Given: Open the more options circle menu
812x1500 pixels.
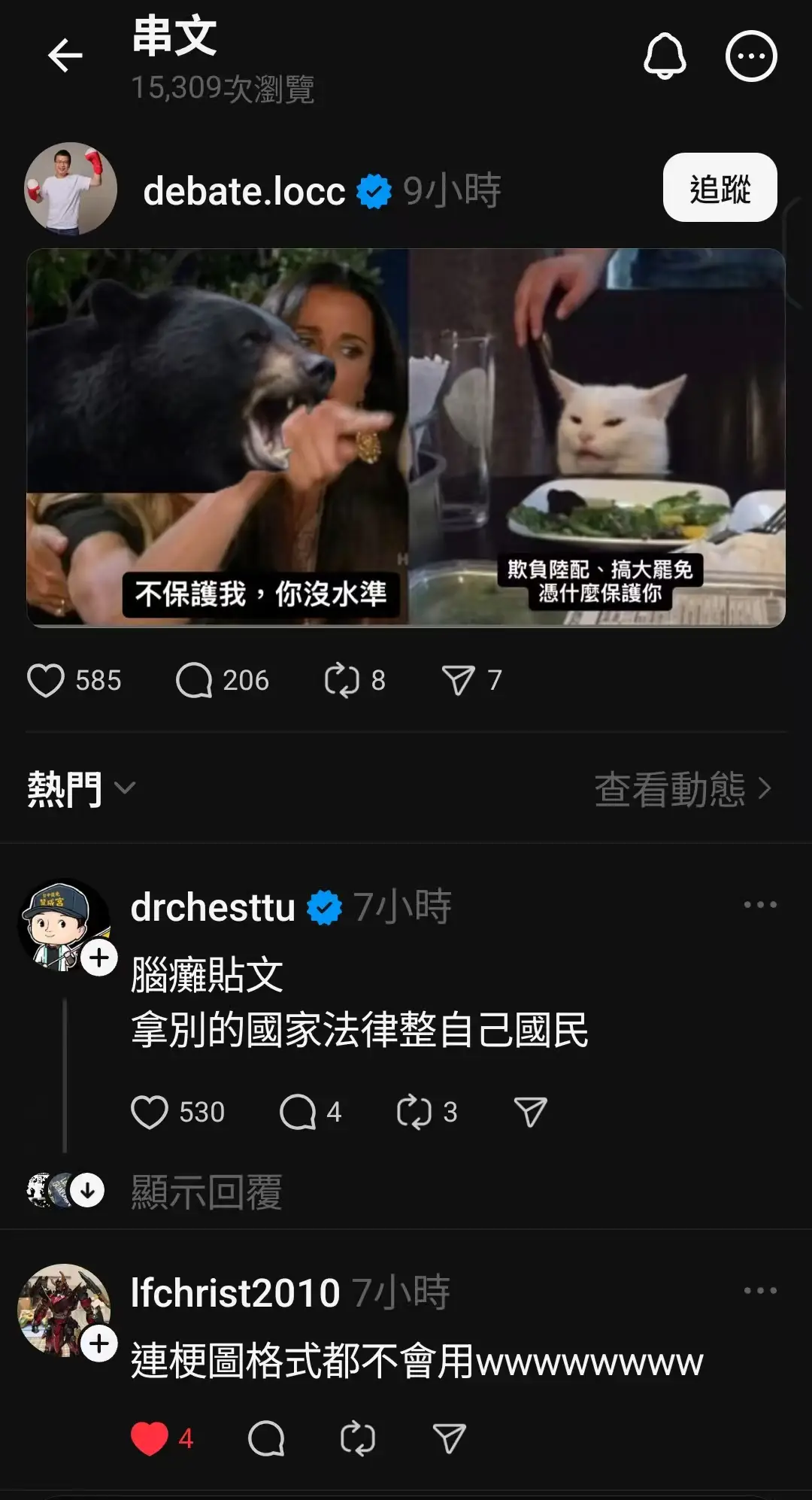Looking at the screenshot, I should pyautogui.click(x=750, y=56).
